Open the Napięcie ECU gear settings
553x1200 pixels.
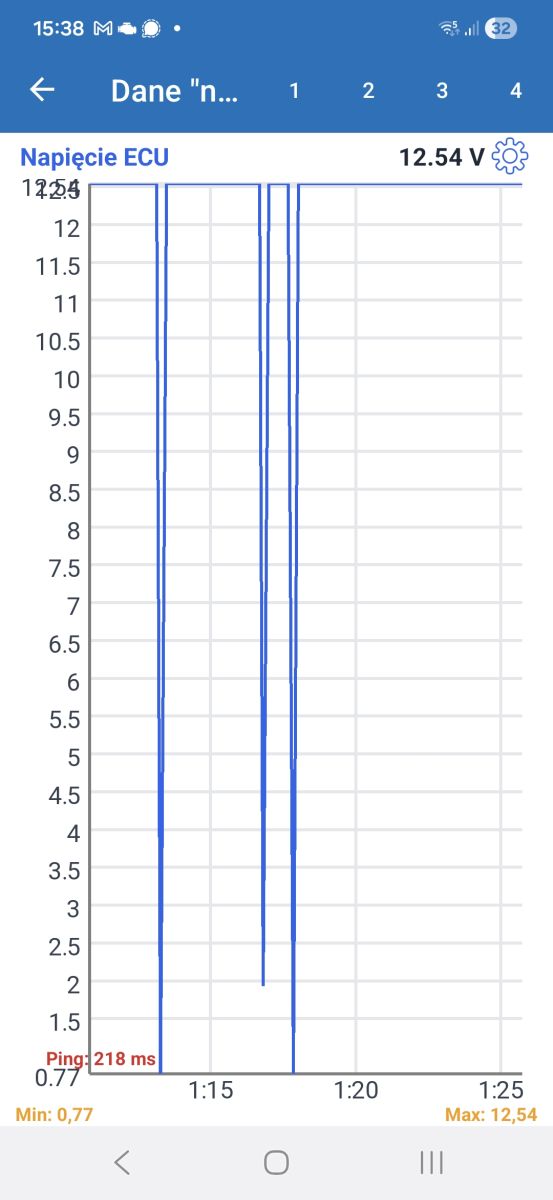[511, 157]
